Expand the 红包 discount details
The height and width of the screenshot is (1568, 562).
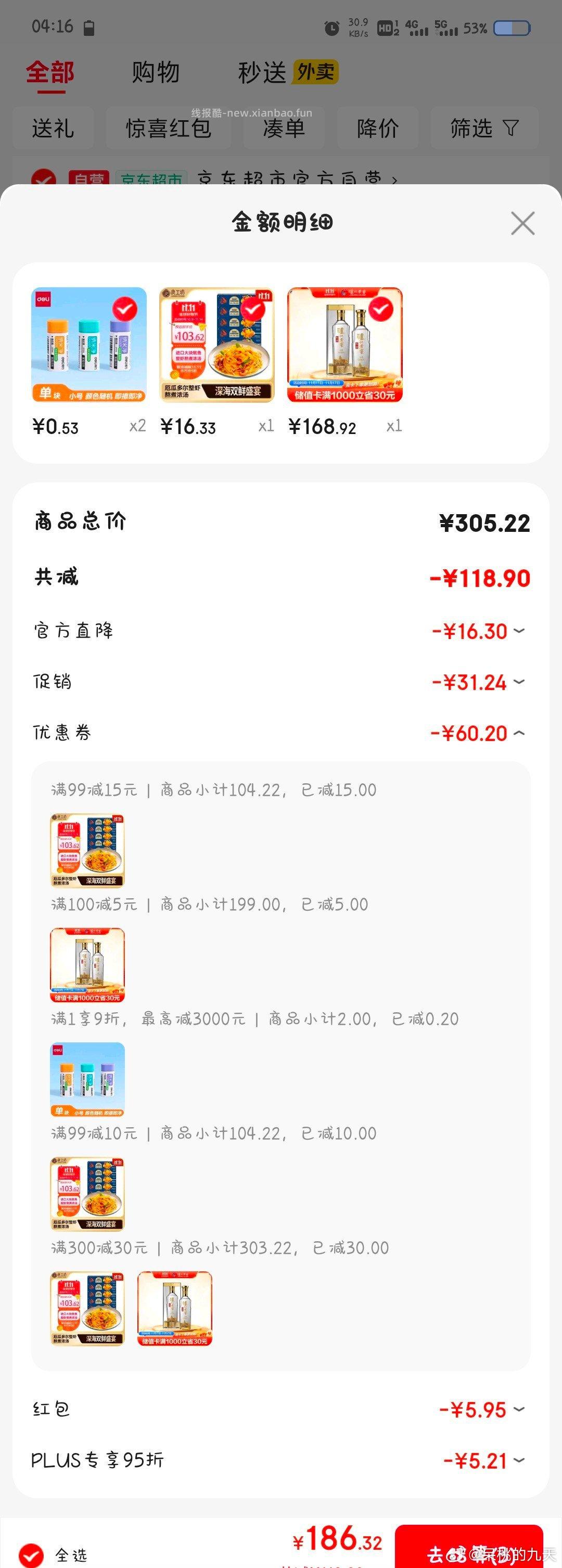(x=518, y=1409)
